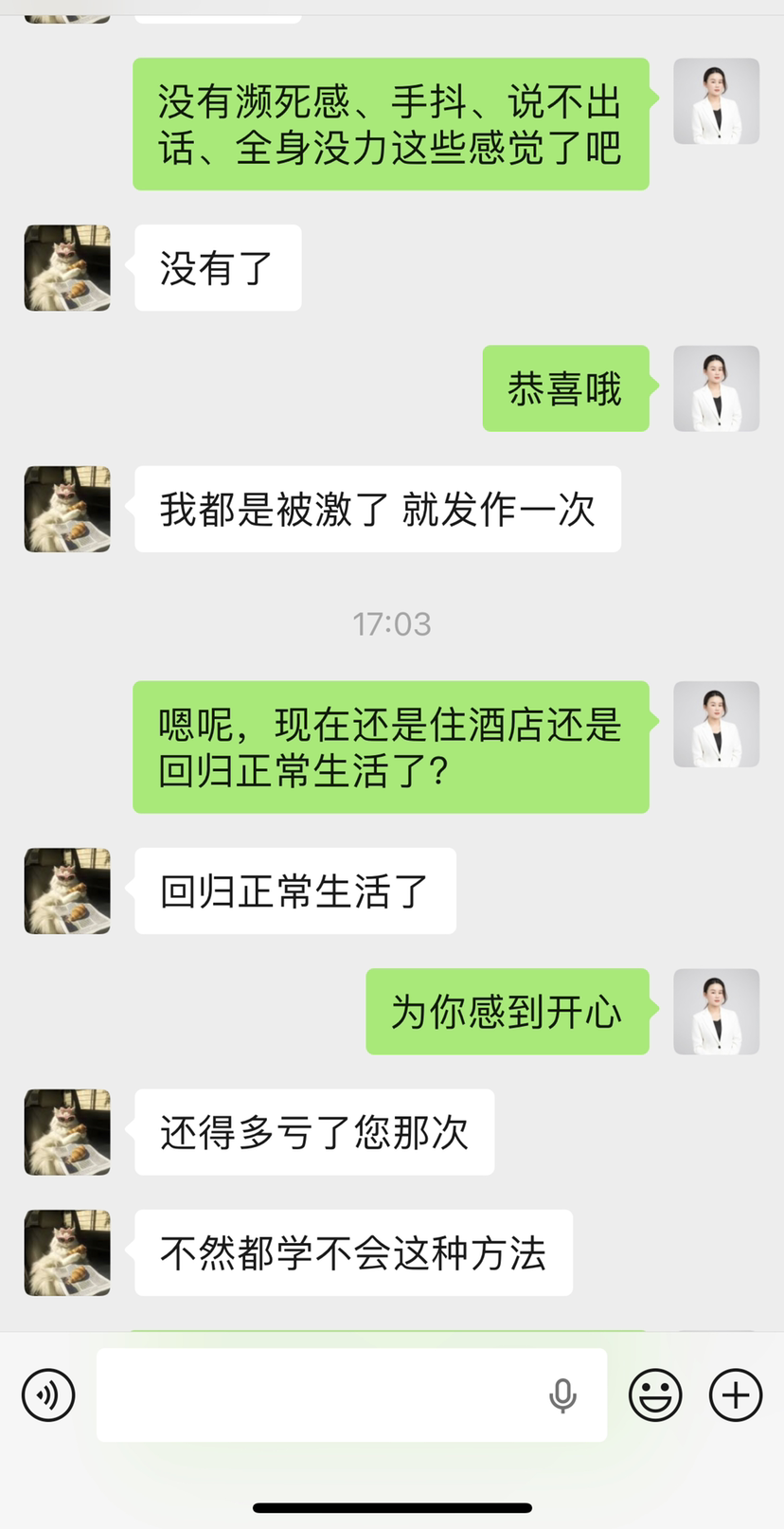Image resolution: width=784 pixels, height=1529 pixels.
Task: Tap the microphone dictation icon
Action: [x=562, y=1394]
